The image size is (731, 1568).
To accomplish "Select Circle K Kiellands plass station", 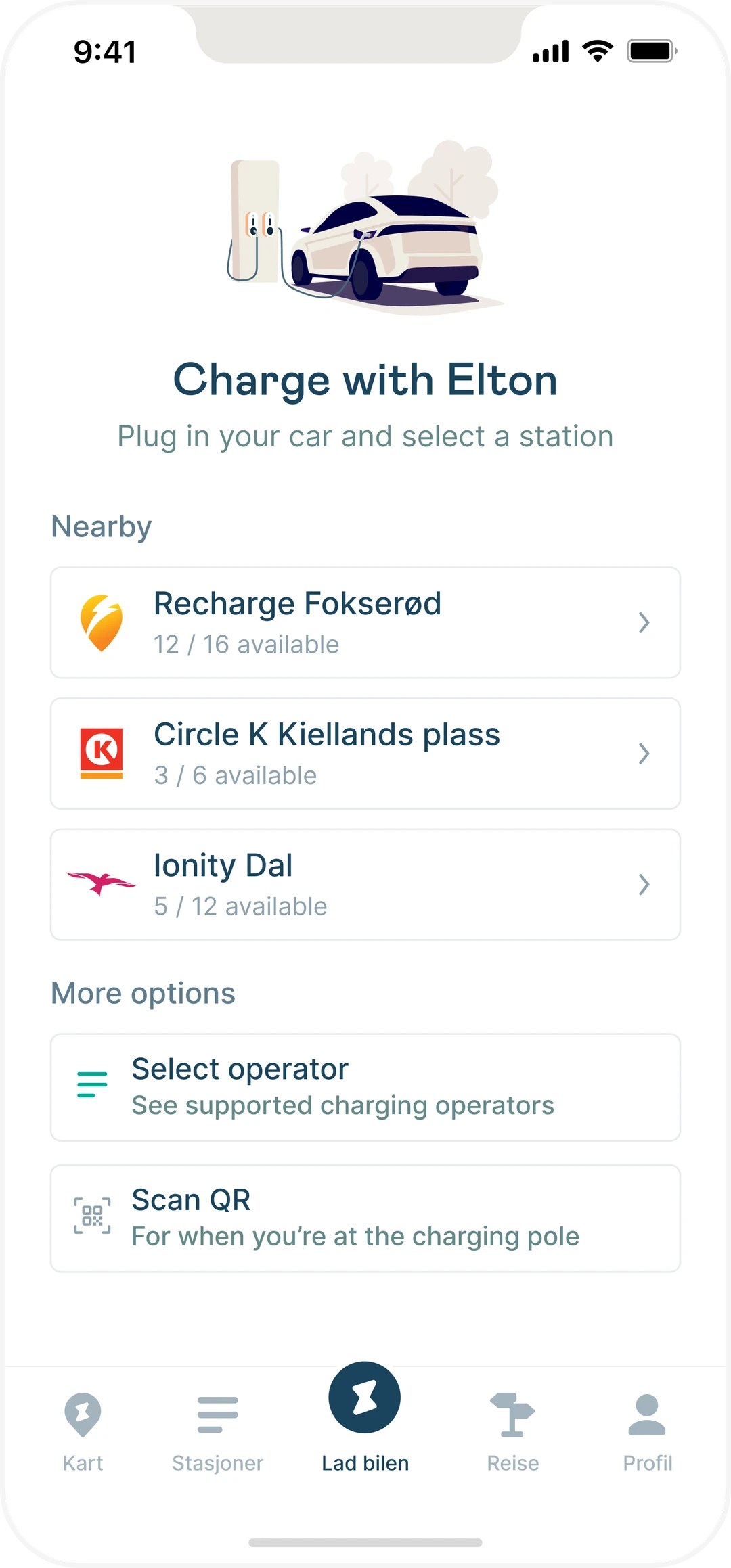I will pos(365,754).
